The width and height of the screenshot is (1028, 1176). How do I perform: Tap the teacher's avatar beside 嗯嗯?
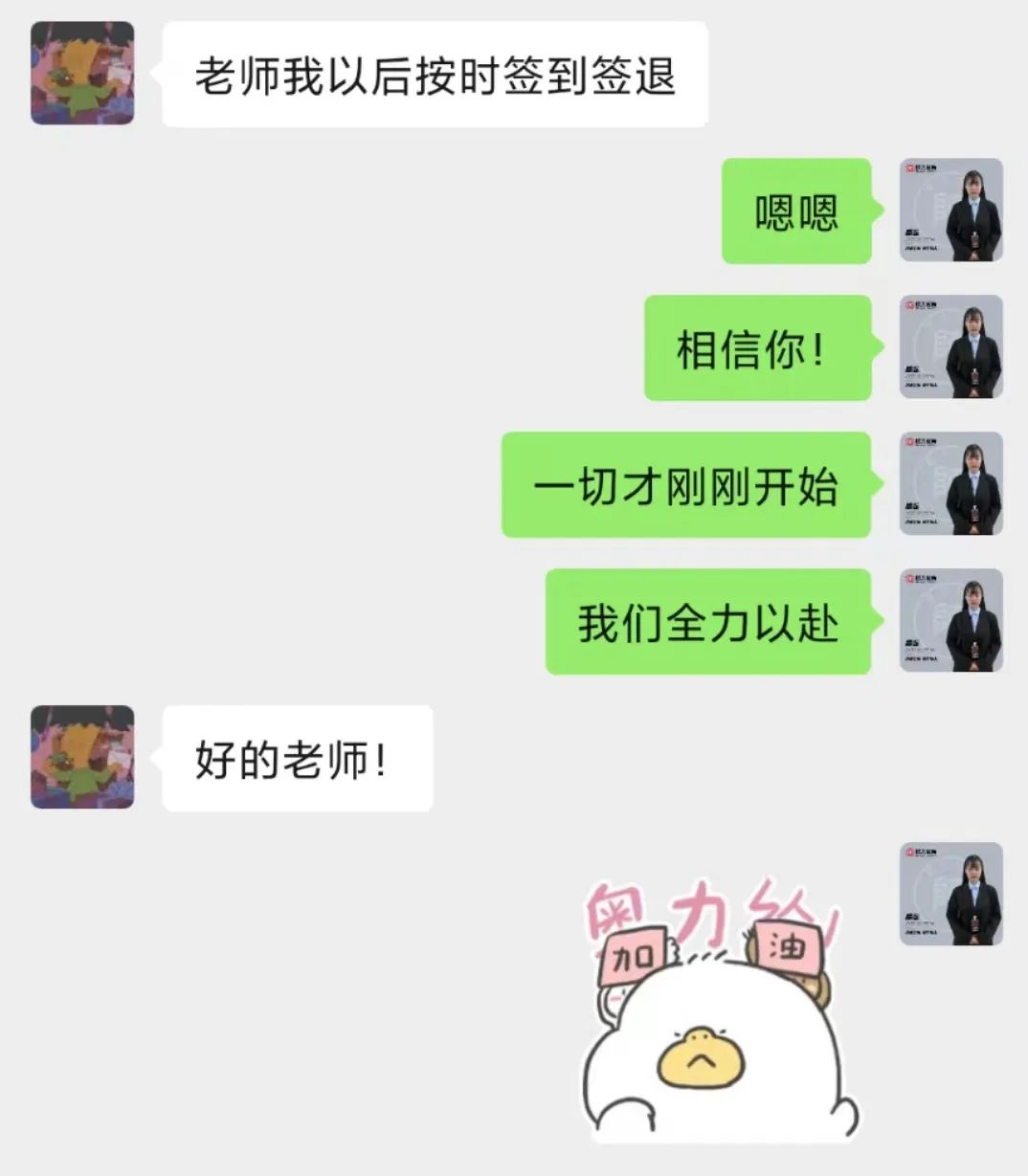coord(950,211)
